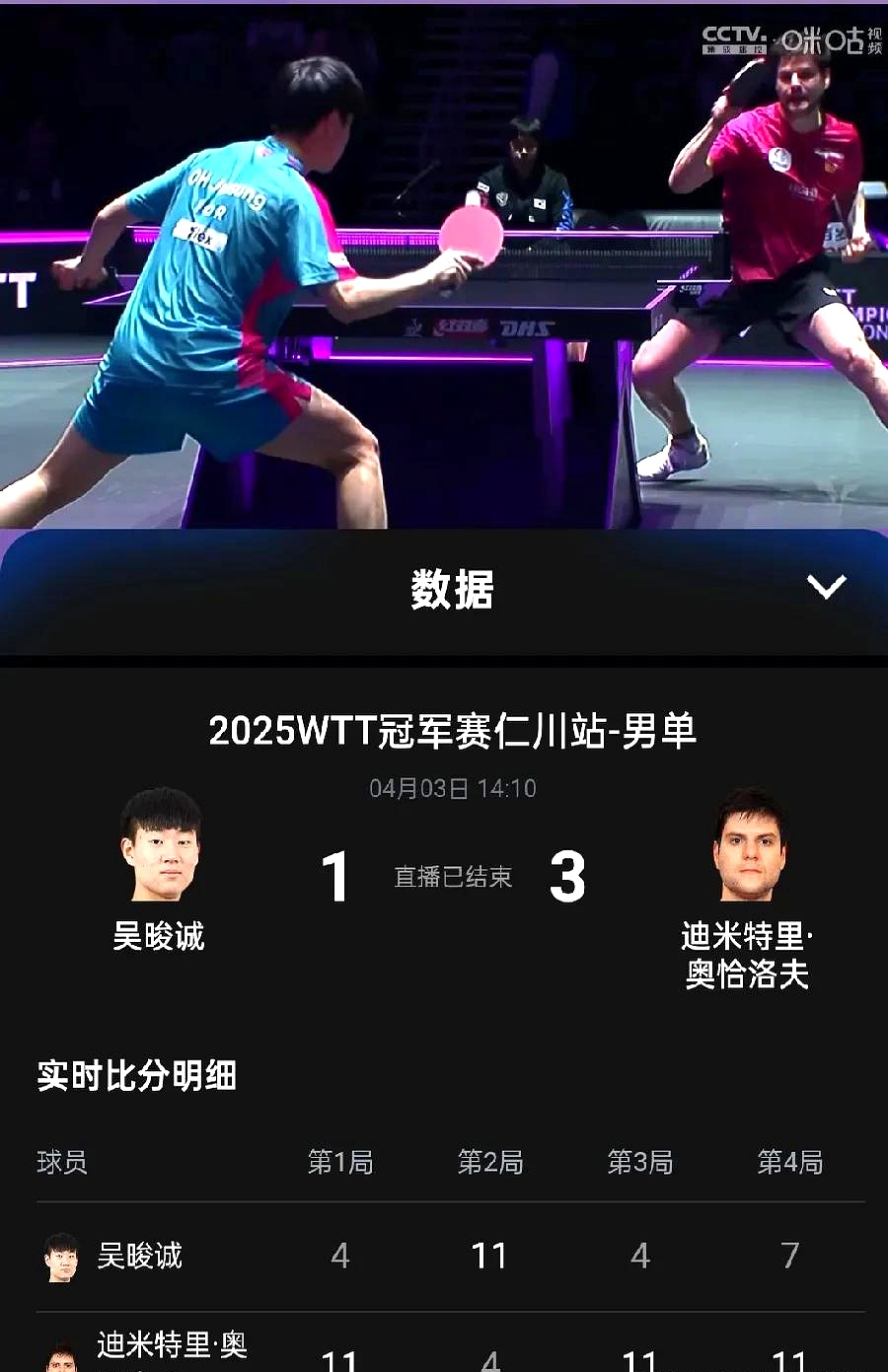Click the match score 1 for 吴晙诚

pos(336,874)
